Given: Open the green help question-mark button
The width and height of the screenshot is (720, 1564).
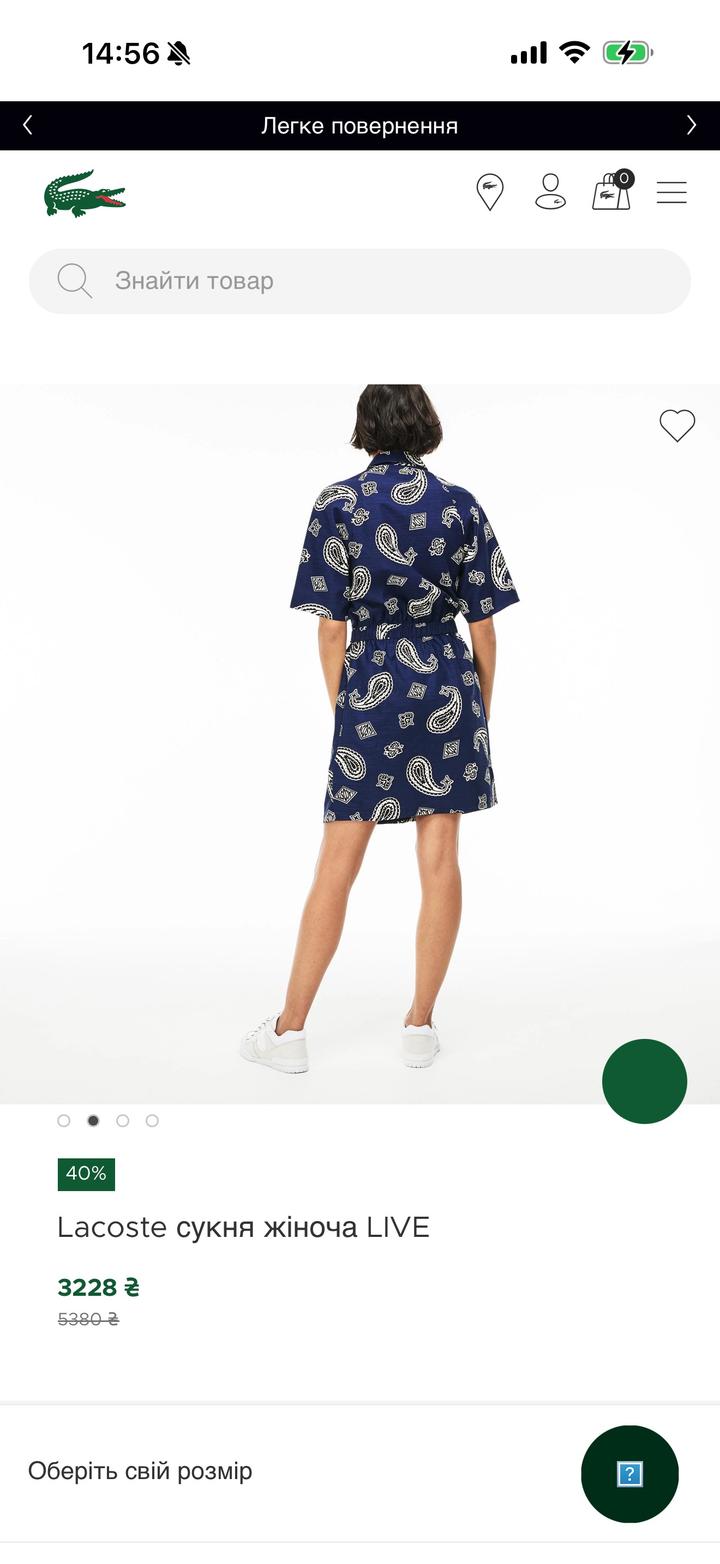Looking at the screenshot, I should [x=628, y=1473].
